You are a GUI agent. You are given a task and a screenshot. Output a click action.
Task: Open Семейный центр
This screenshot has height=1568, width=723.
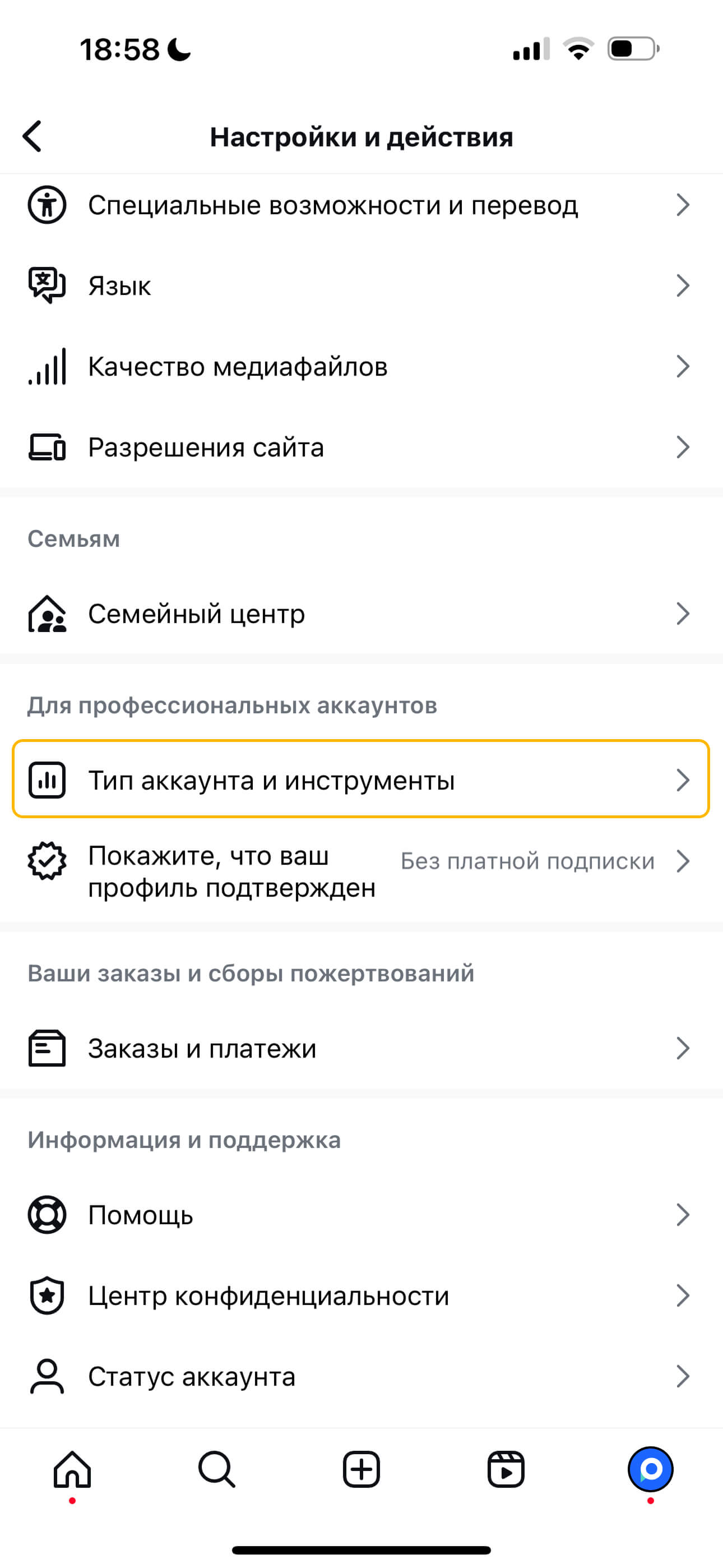(x=361, y=614)
